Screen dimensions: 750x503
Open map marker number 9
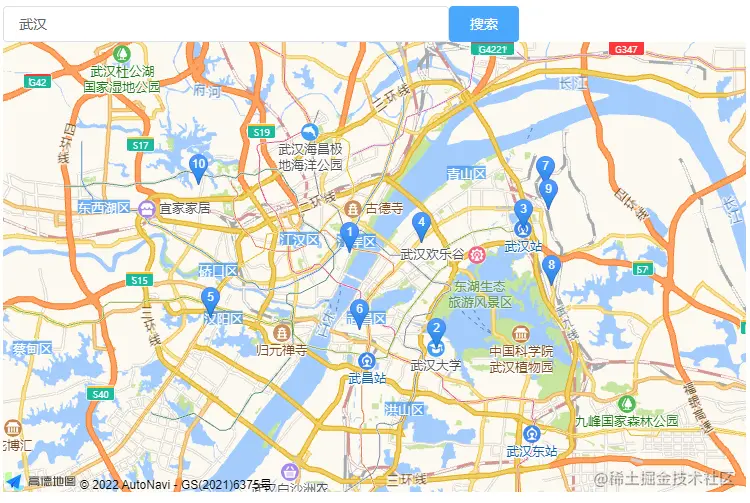(x=549, y=194)
